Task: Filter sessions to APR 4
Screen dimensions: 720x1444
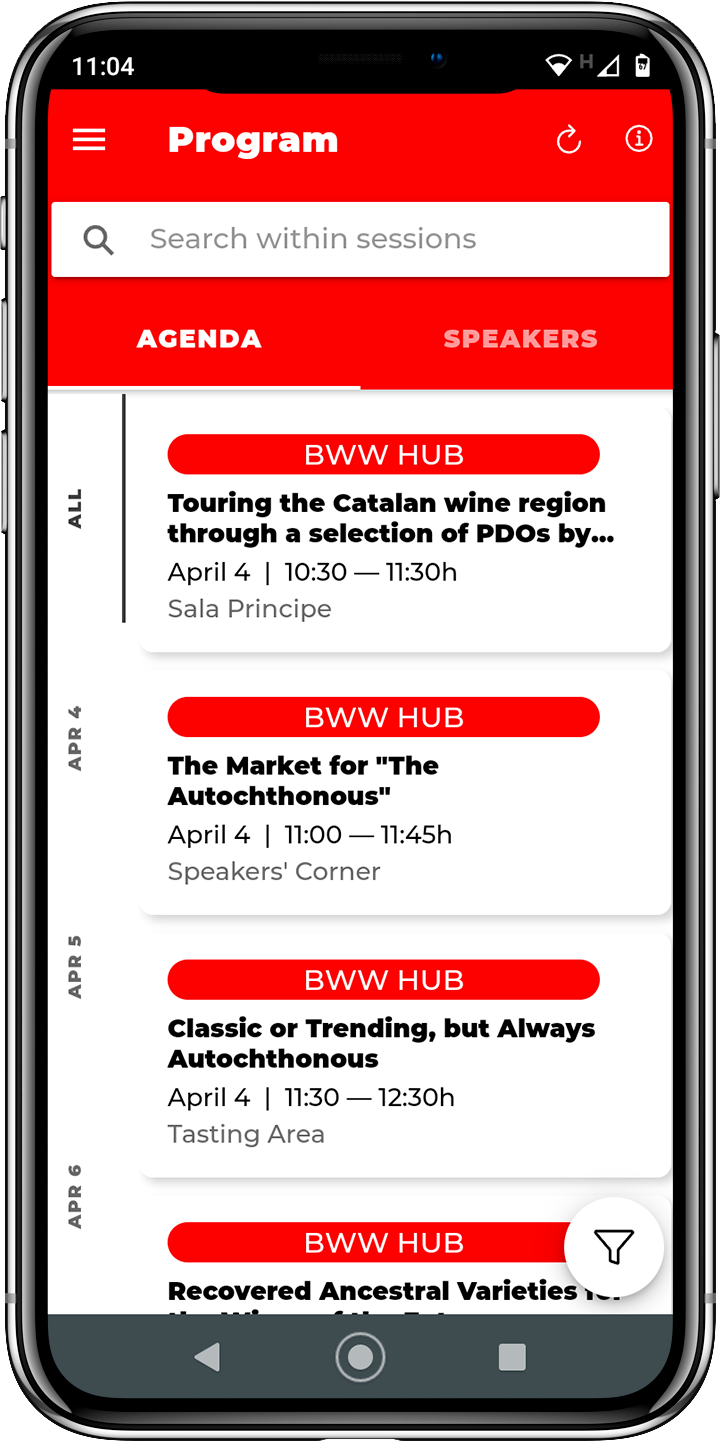Action: (75, 738)
